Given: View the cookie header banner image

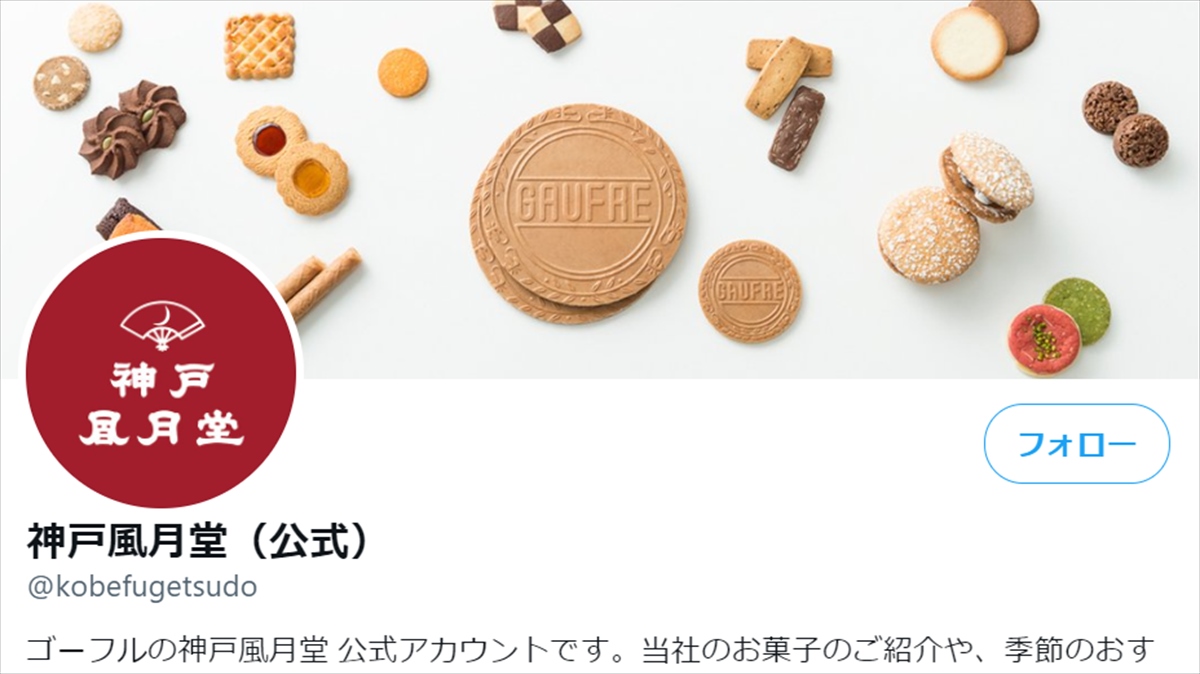Looking at the screenshot, I should (x=700, y=150).
